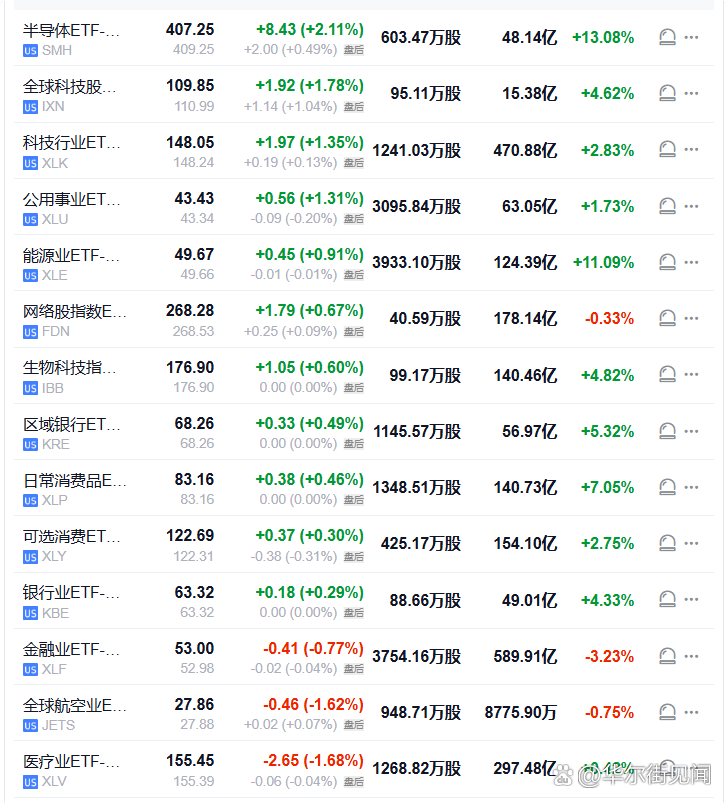Open the three-dot menu for XLK
726x803 pixels.
(692, 150)
